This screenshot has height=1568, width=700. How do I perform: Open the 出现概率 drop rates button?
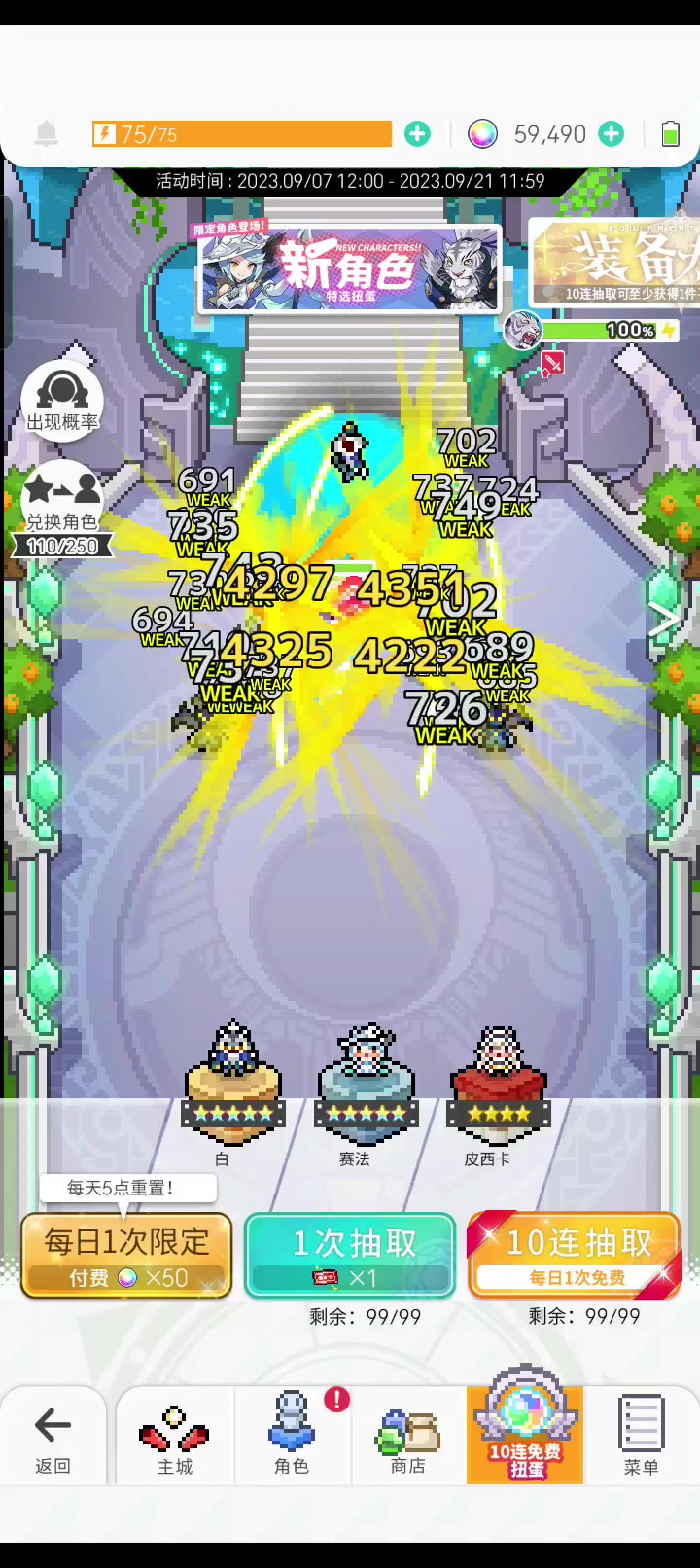click(62, 399)
